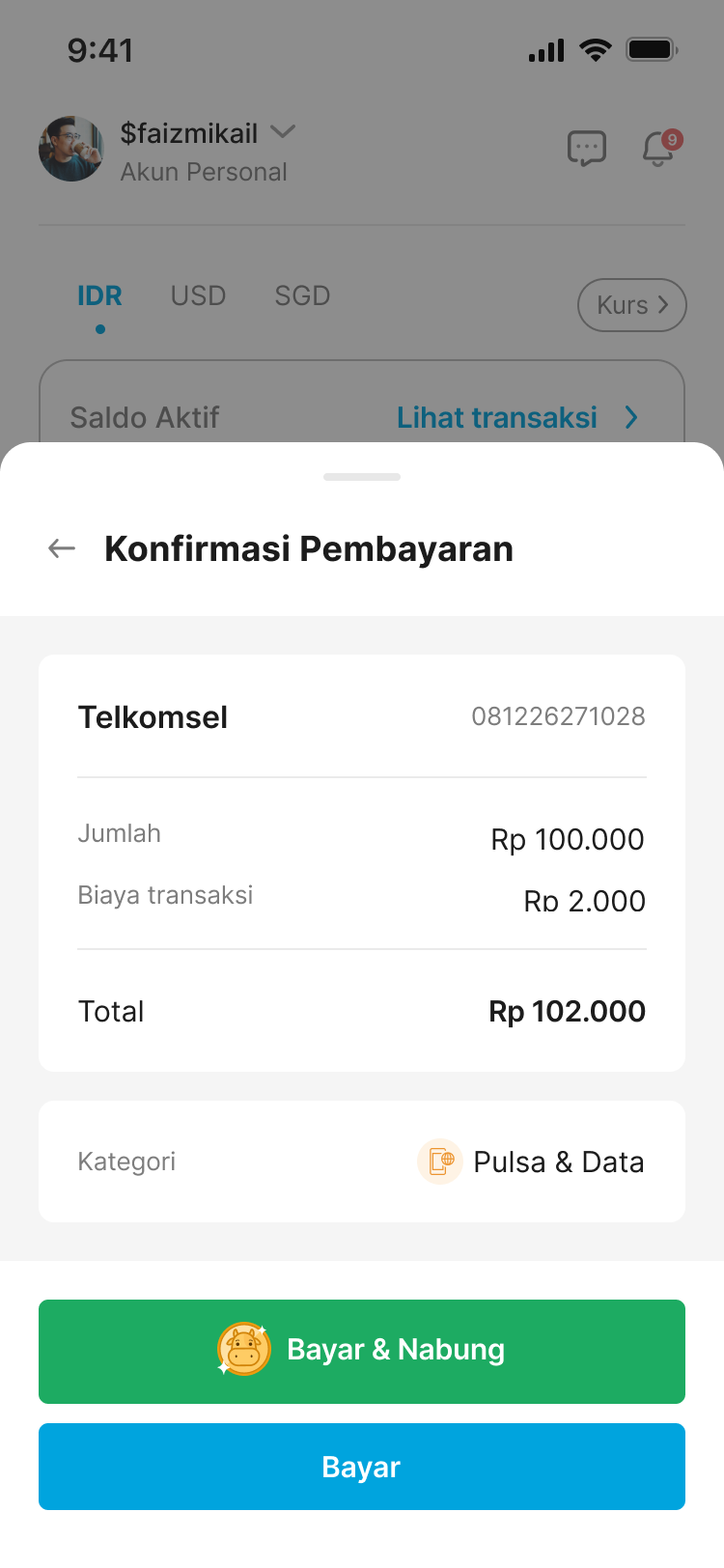Toggle the active IDR indicator dot

point(99,329)
